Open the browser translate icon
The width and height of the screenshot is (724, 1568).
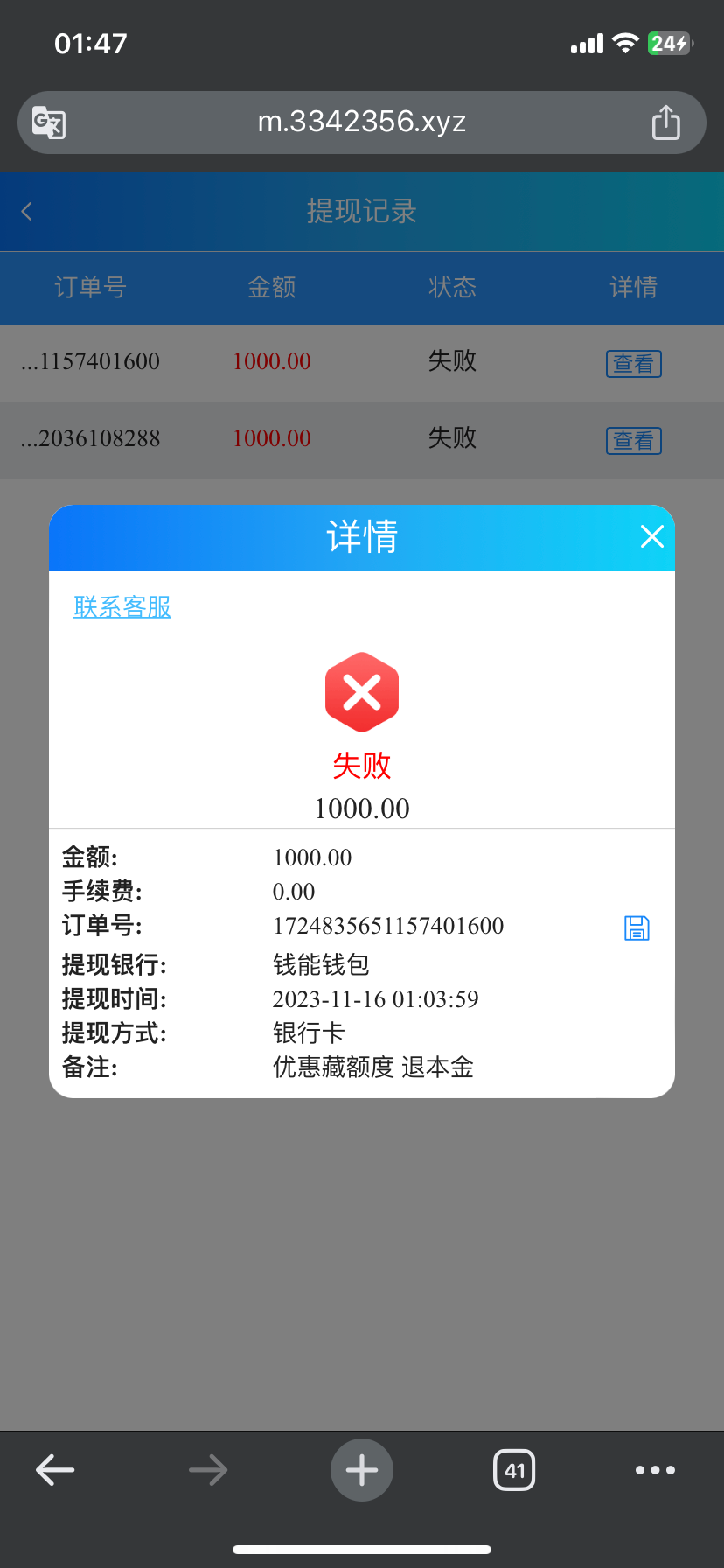pyautogui.click(x=49, y=122)
